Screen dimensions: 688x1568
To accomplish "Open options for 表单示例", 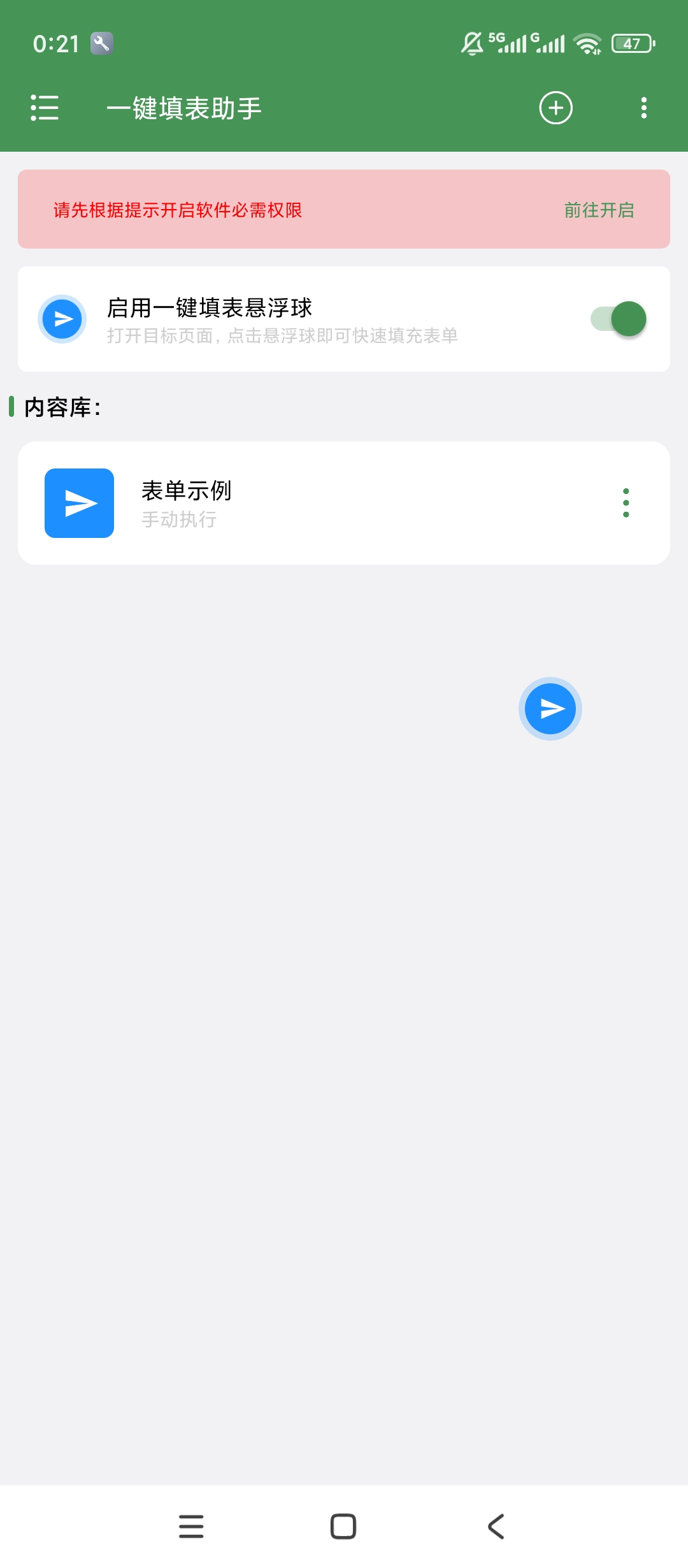I will (626, 503).
